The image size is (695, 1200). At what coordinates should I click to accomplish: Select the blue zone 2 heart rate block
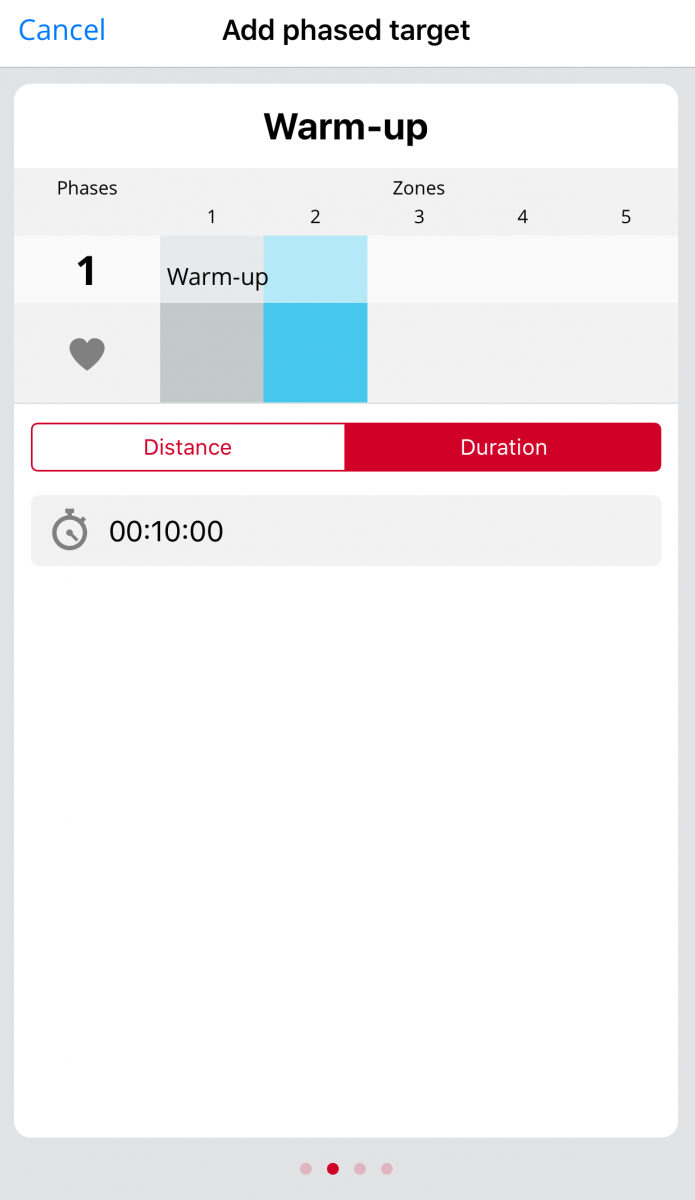tap(315, 353)
